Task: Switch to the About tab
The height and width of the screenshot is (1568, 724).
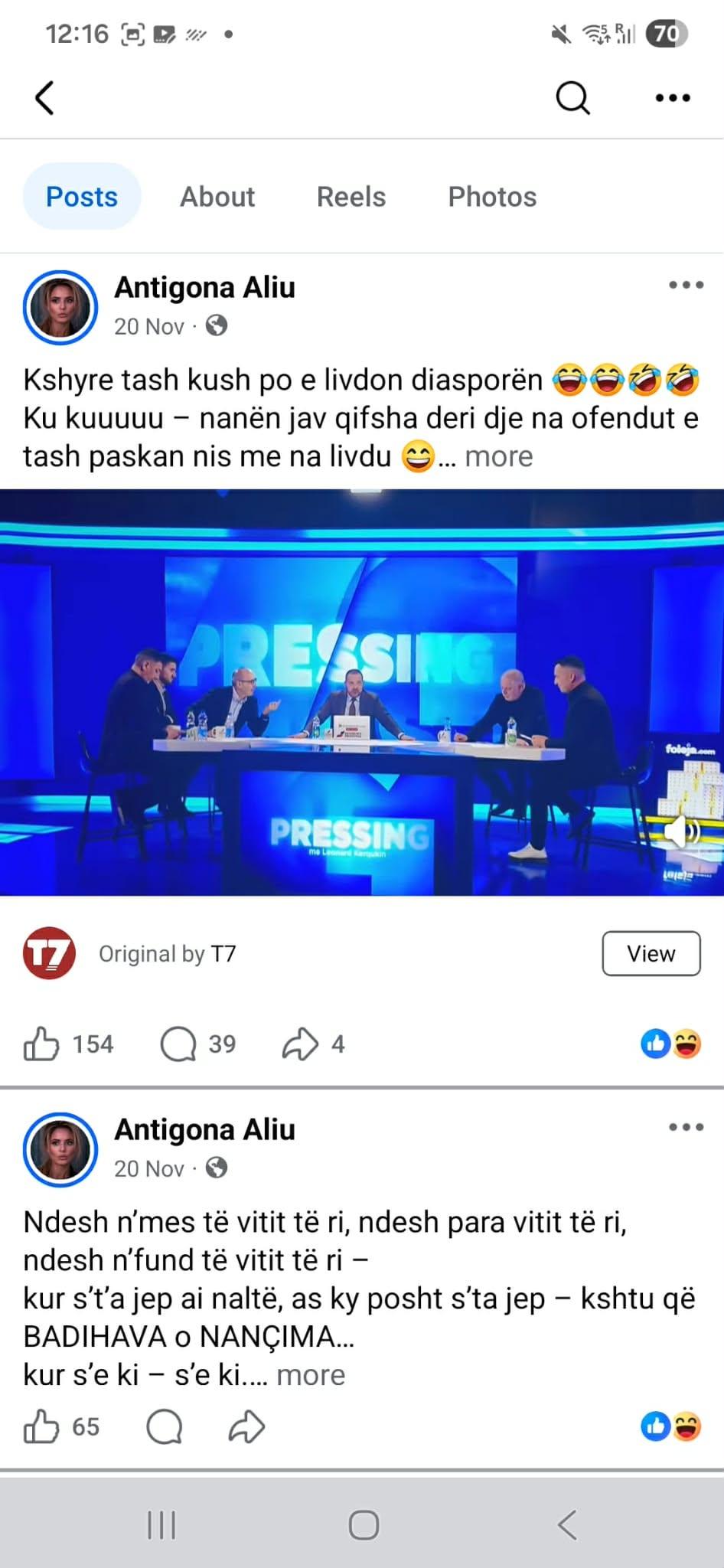Action: (x=217, y=197)
